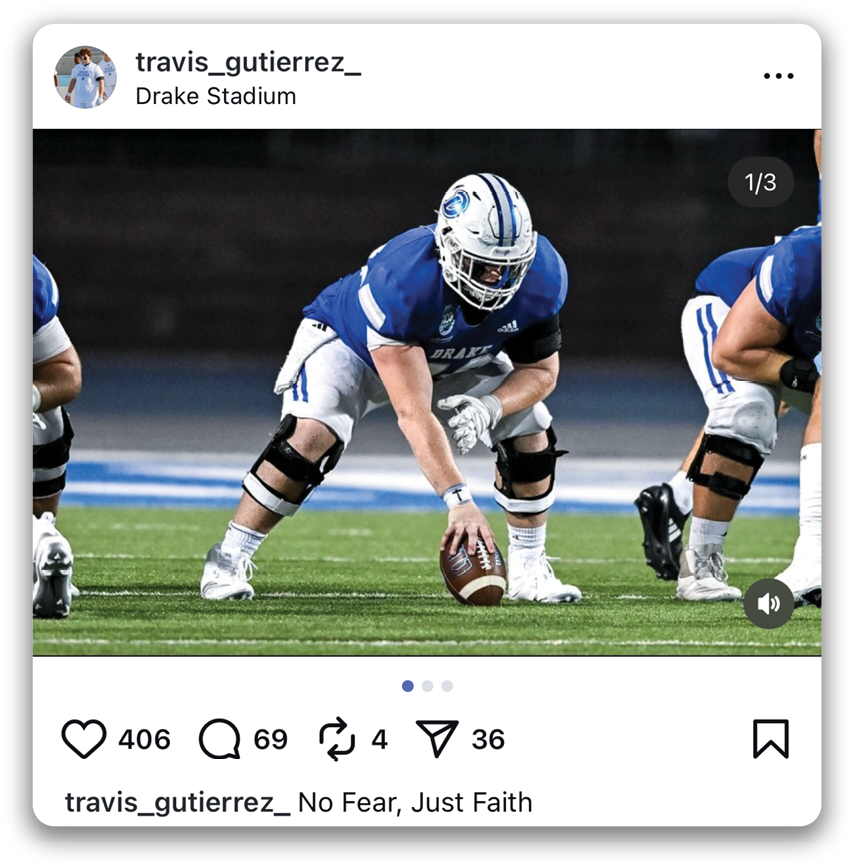Like the post with the heart icon
854x868 pixels.
pos(84,739)
